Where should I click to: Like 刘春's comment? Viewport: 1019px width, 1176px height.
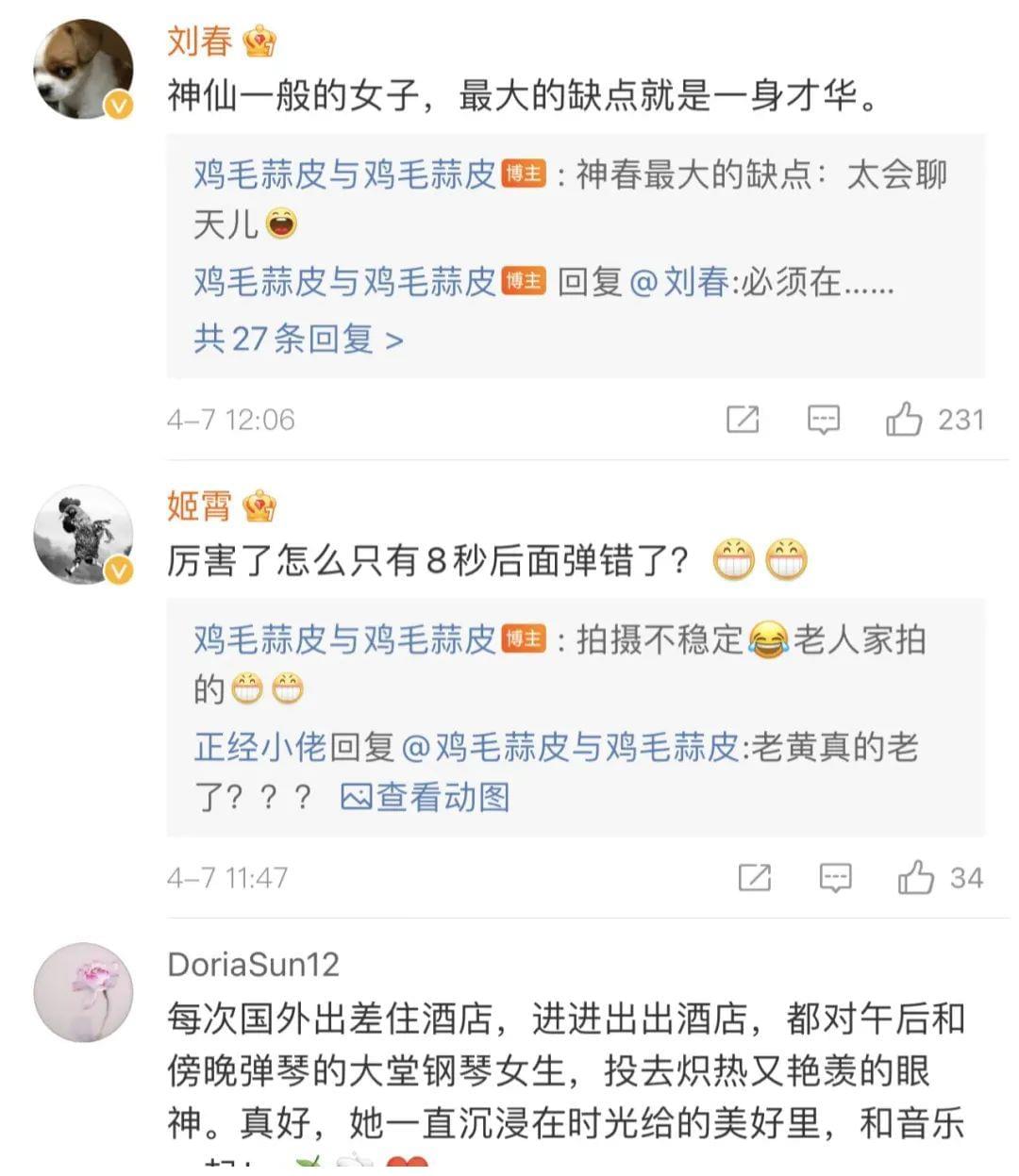(904, 420)
